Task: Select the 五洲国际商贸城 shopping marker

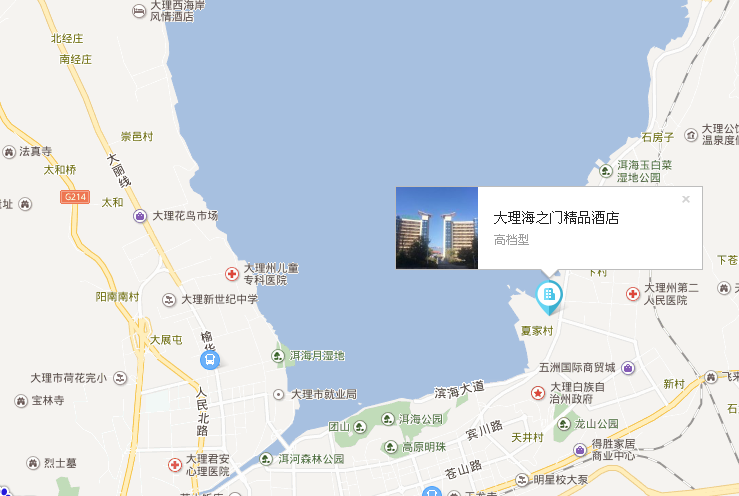Action: 627,368
